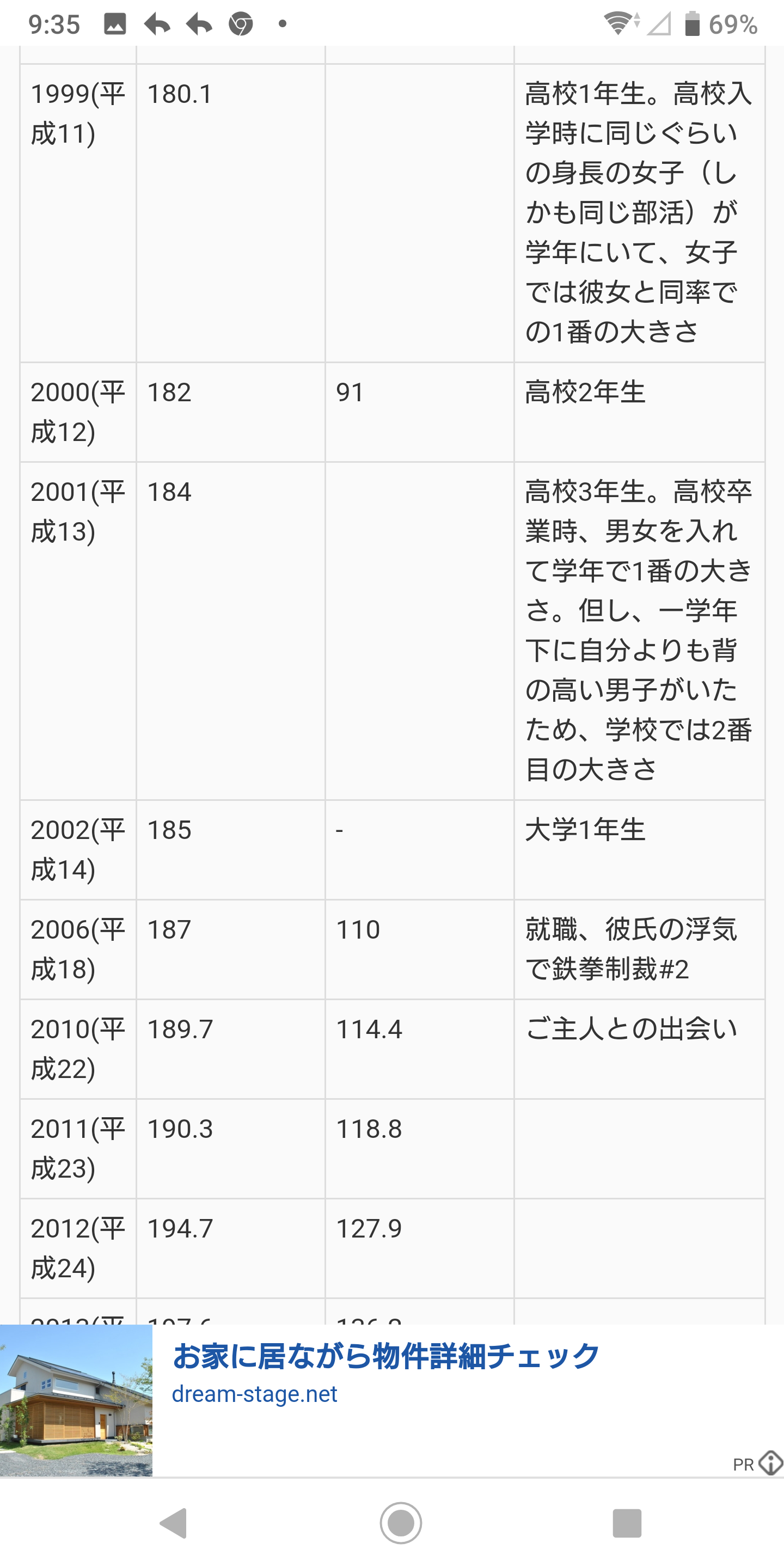
Task: Go to the home screen
Action: pos(401,1523)
